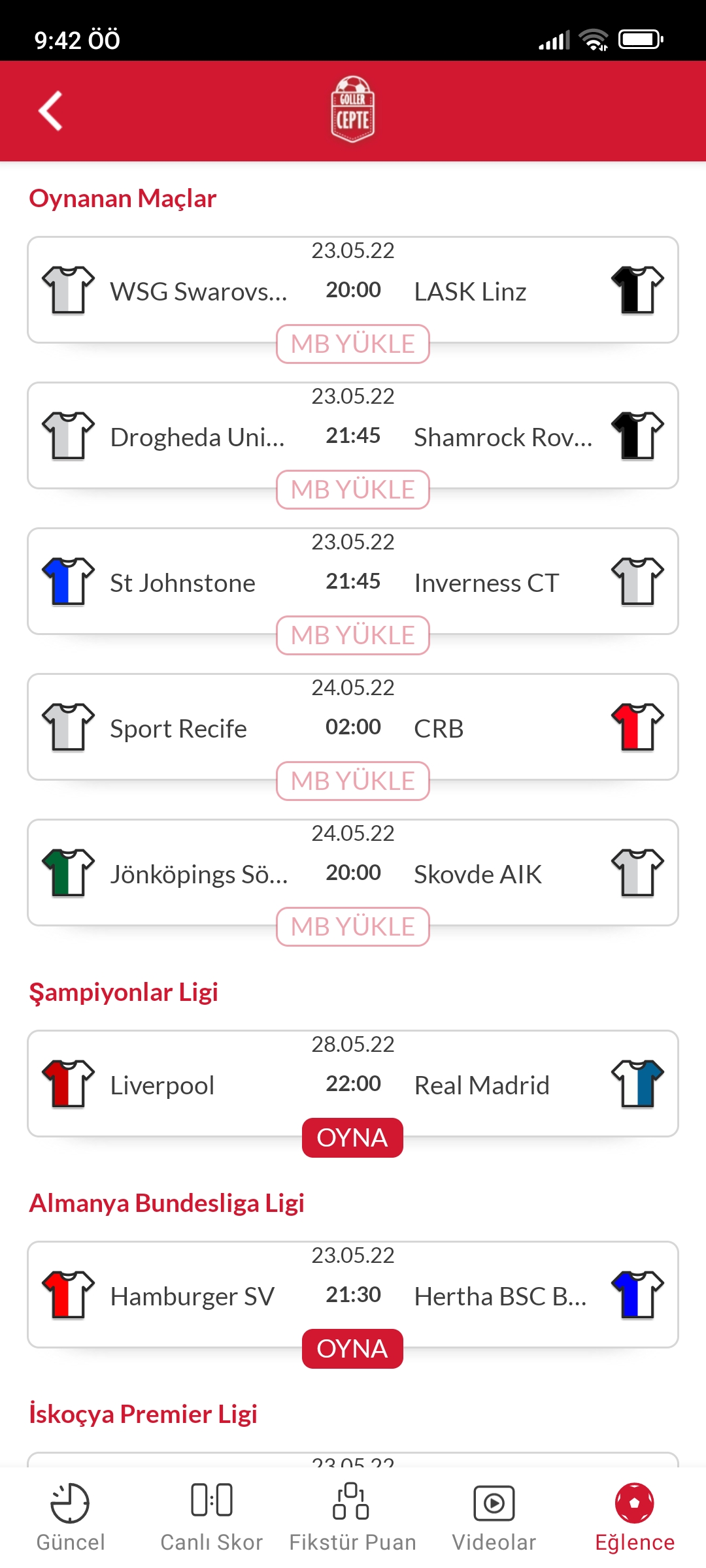This screenshot has width=706, height=1568.
Task: Switch to the Güncel tab
Action: 71,1517
